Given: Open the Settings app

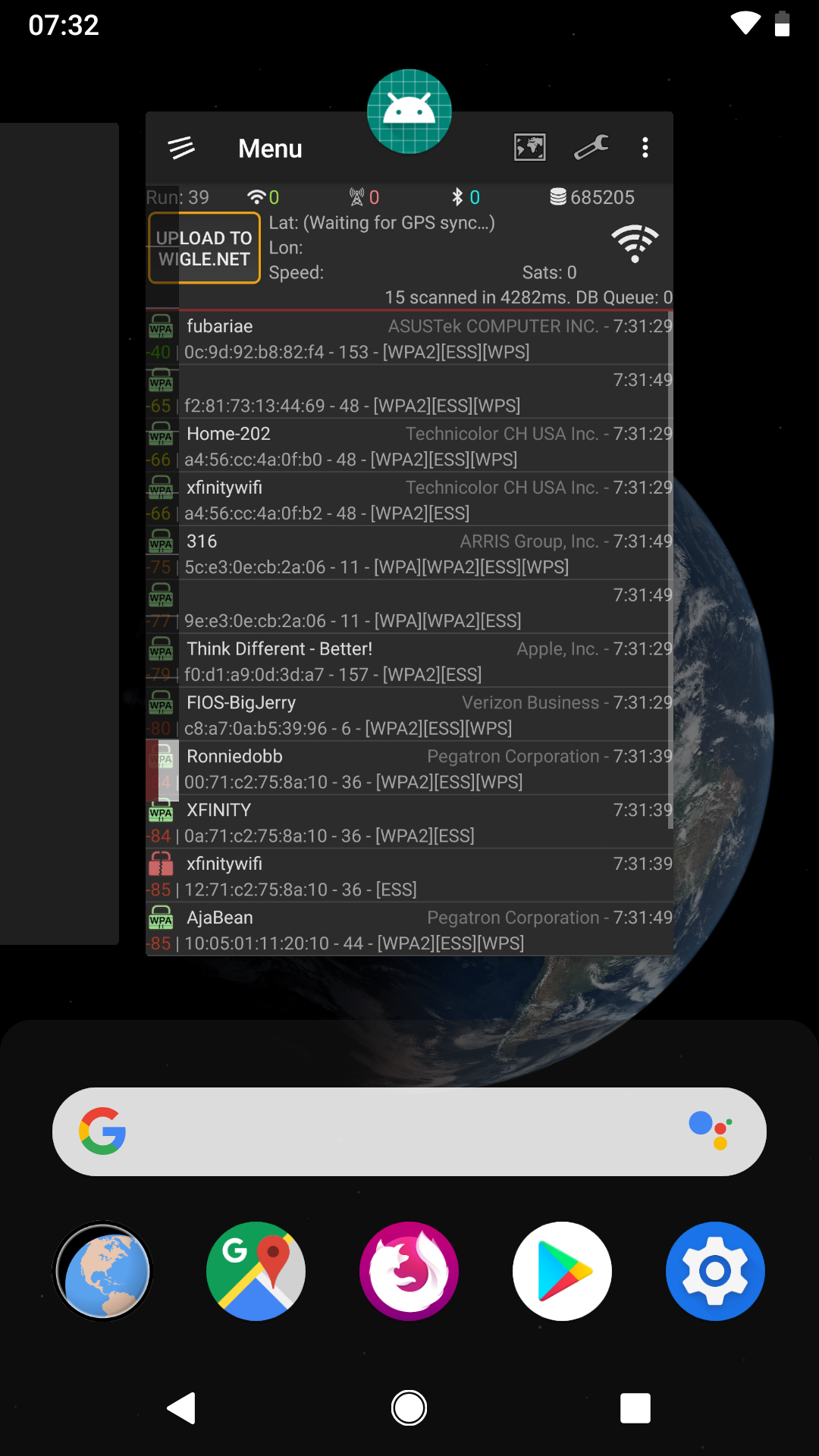Looking at the screenshot, I should tap(716, 1271).
